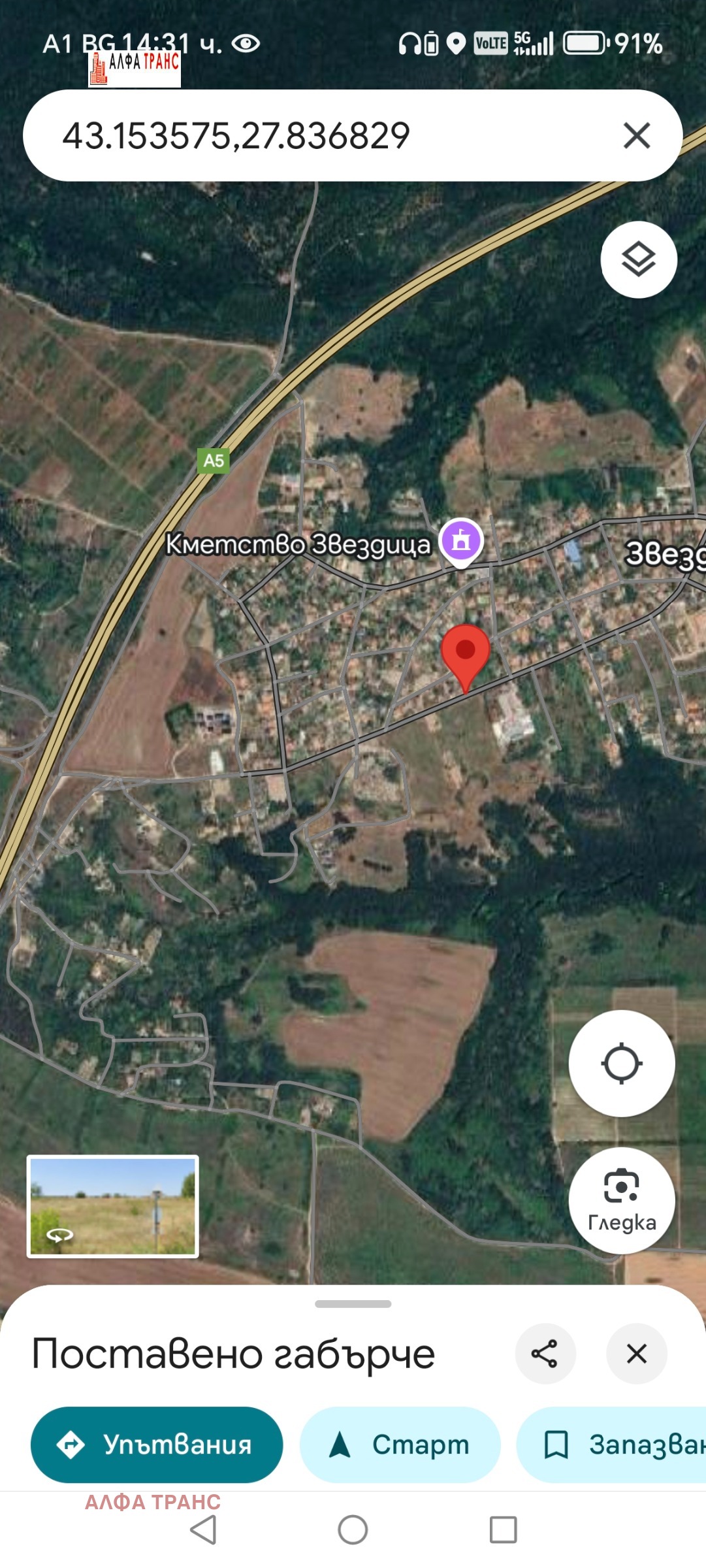Start navigation with Старт

(400, 1445)
